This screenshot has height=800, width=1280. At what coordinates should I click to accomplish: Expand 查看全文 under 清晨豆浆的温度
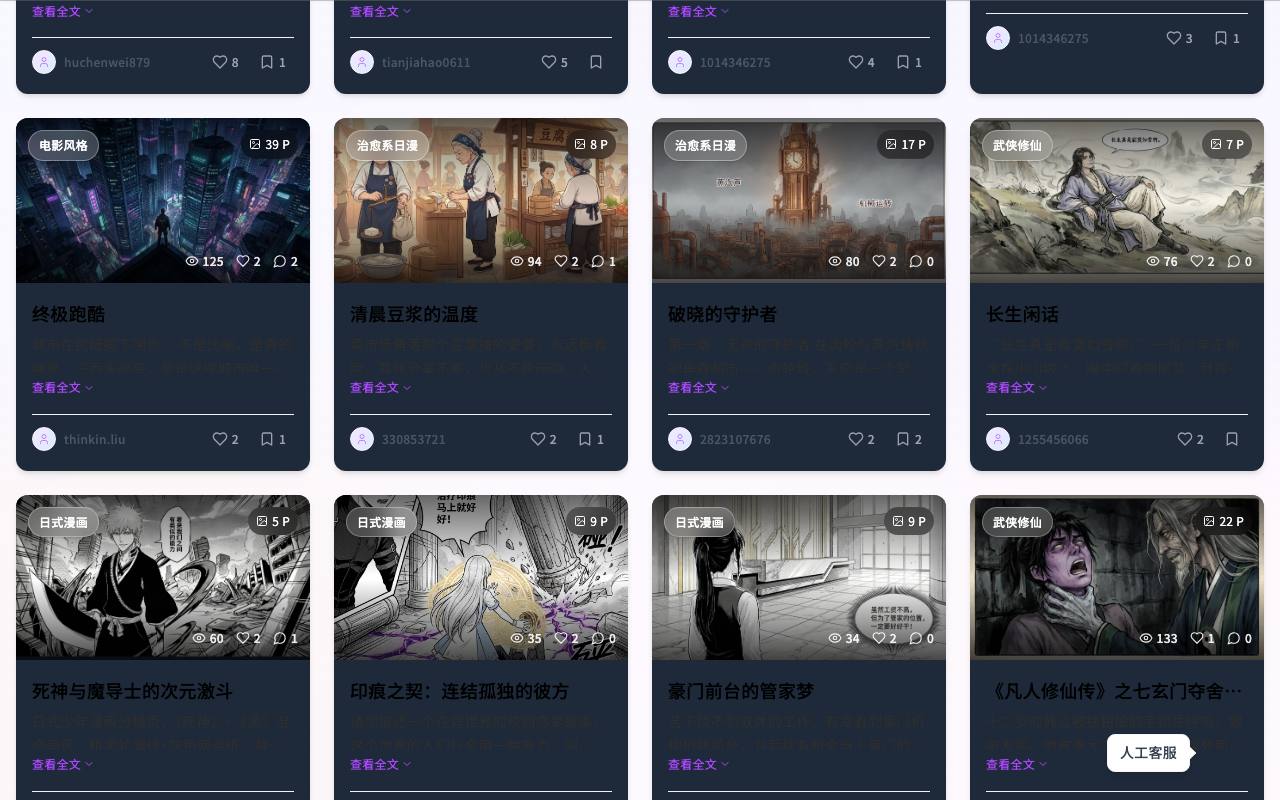pos(381,388)
